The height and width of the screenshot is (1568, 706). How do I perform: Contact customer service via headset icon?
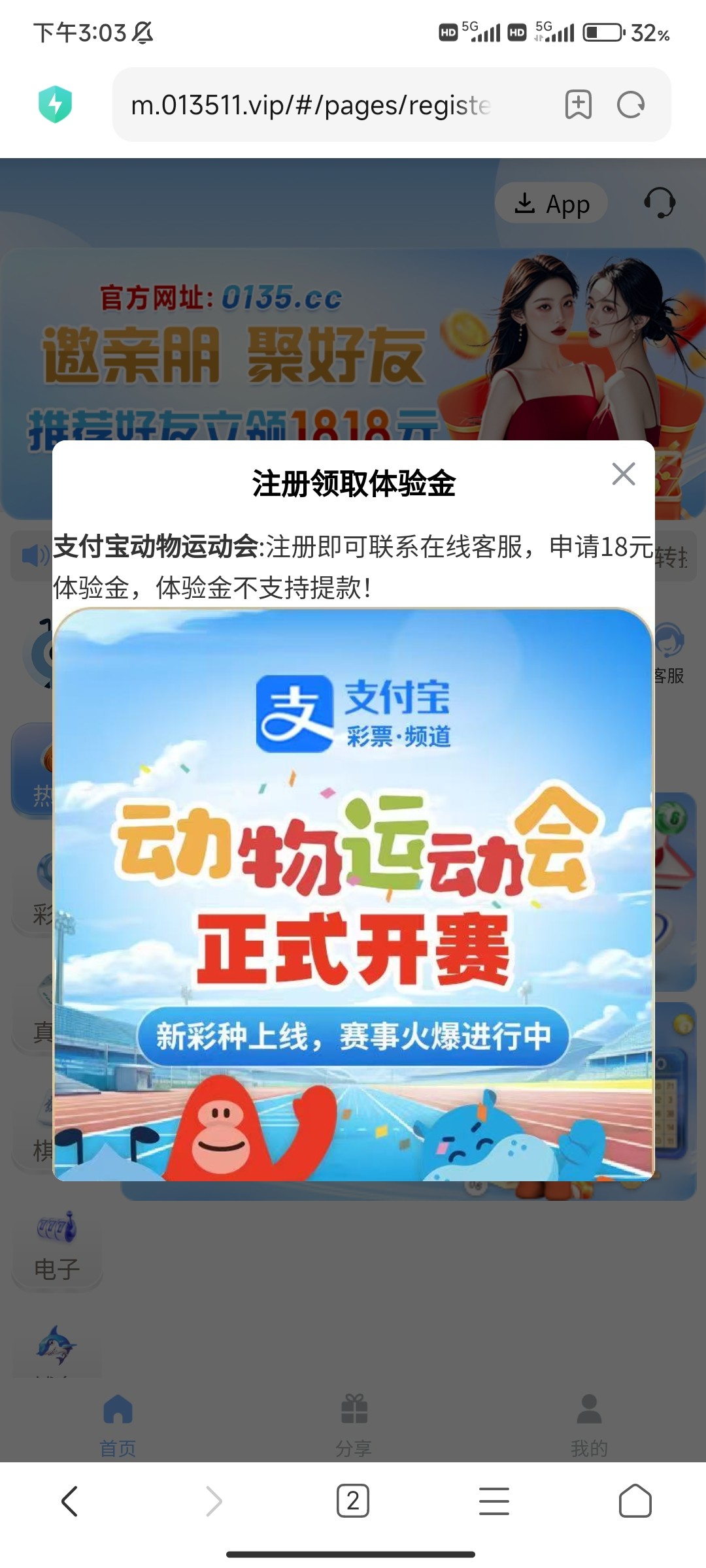[659, 203]
